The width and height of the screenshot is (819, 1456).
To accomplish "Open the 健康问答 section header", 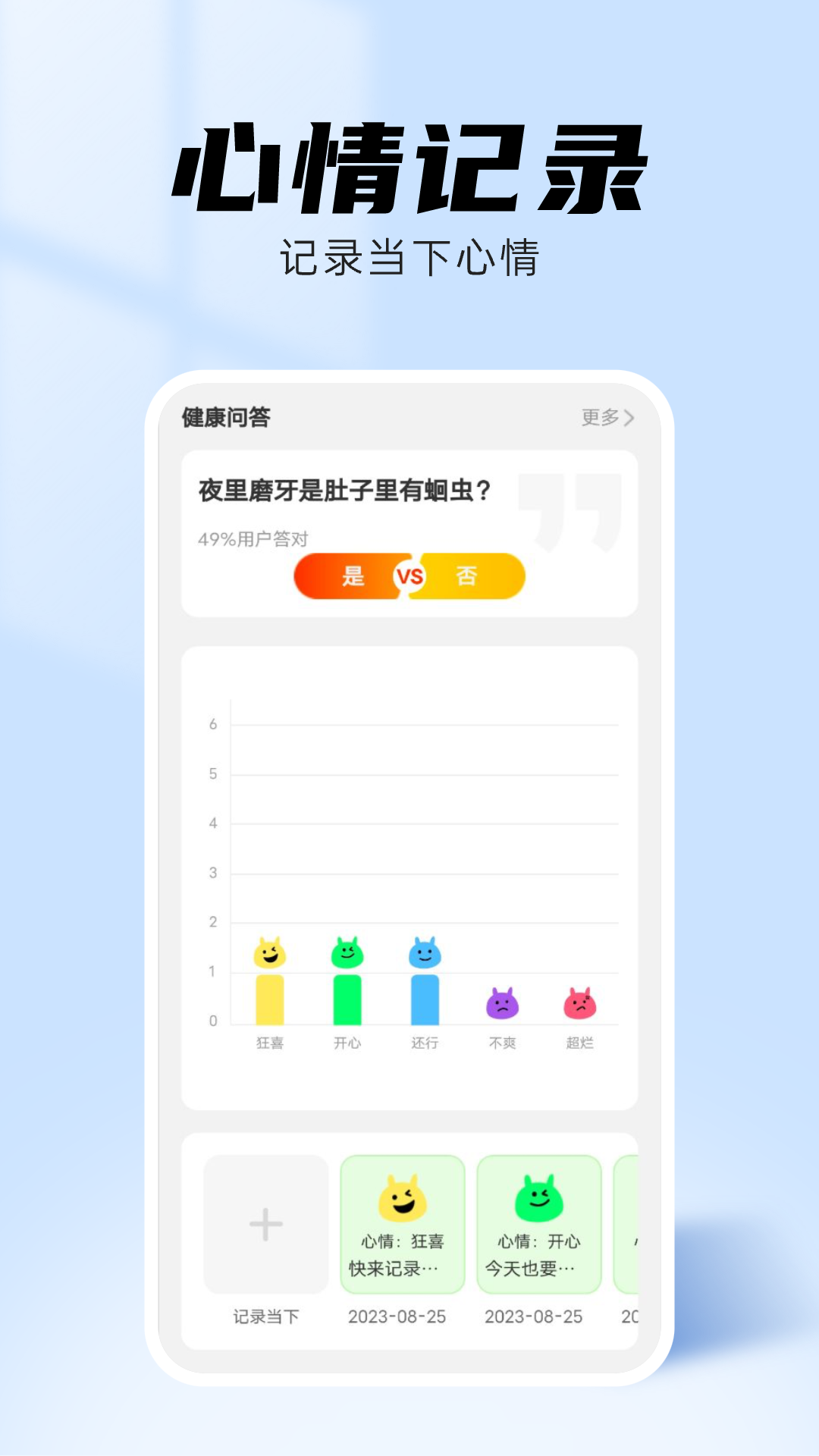I will point(226,416).
